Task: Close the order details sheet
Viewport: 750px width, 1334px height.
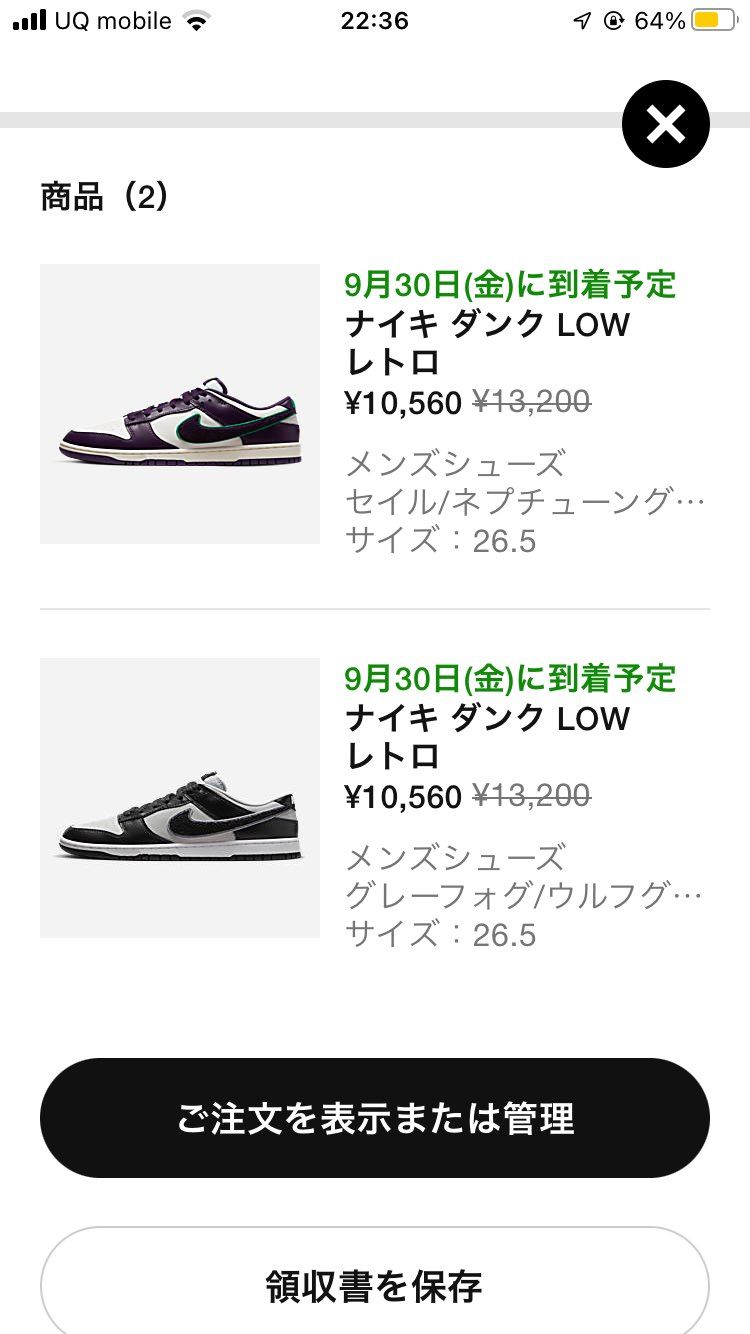Action: pyautogui.click(x=666, y=124)
